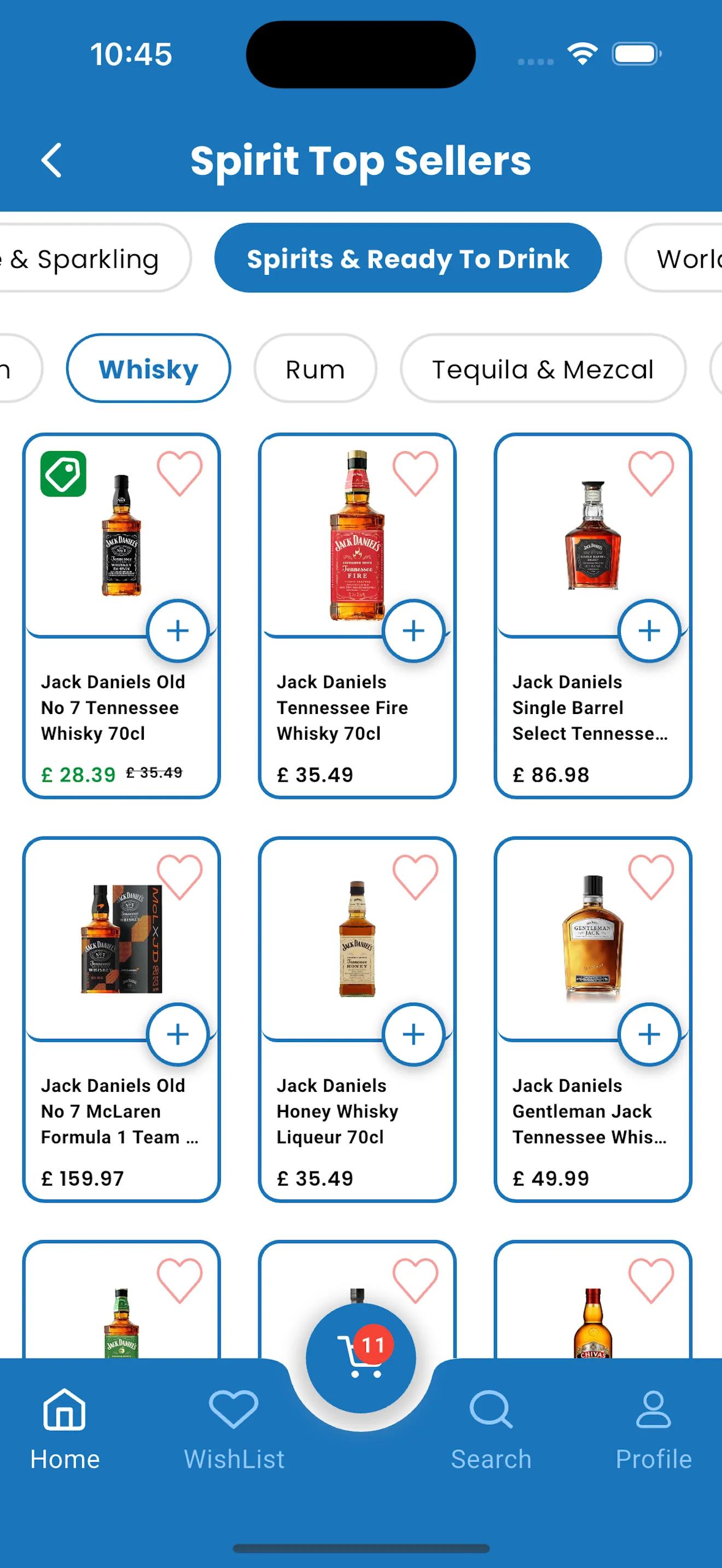Add Jack Daniels Gentleman Jack to cart
This screenshot has width=722, height=1568.
click(649, 1034)
